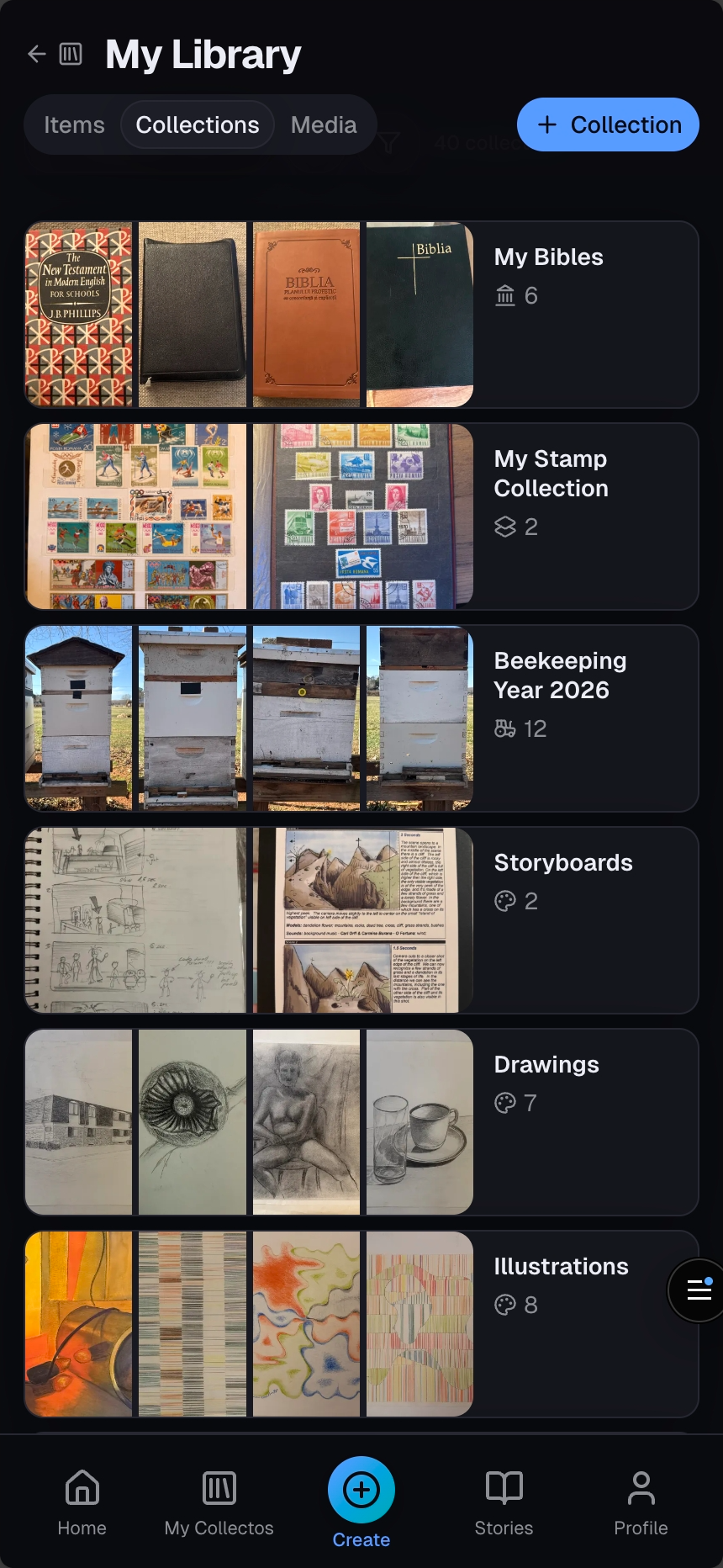Tap the floating menu button

[698, 1290]
